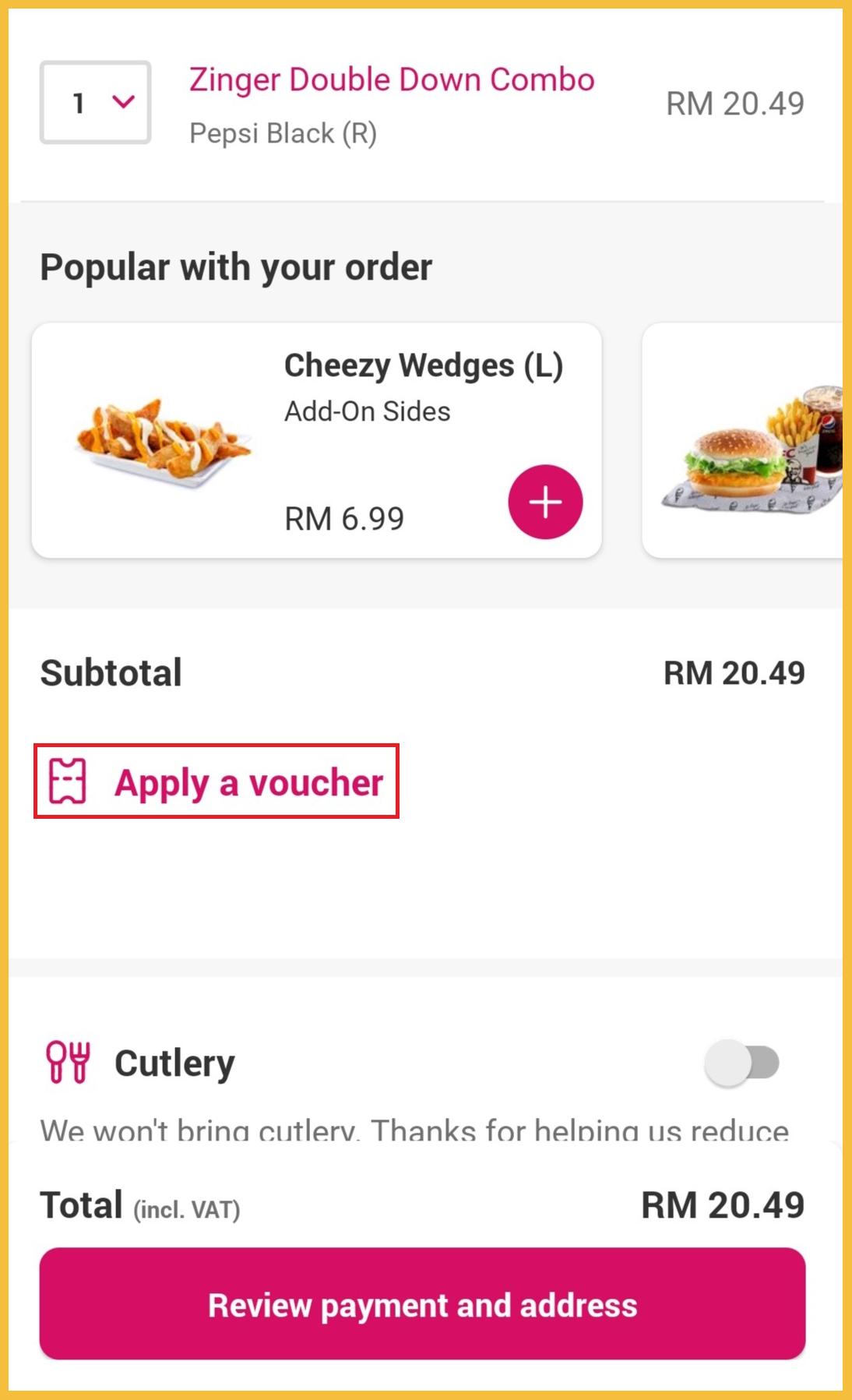
Task: Apply a voucher to this order
Action: pos(217,781)
